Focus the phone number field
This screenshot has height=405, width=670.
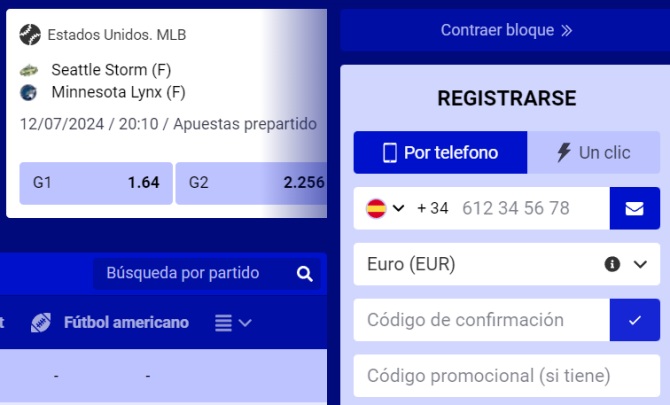click(530, 208)
